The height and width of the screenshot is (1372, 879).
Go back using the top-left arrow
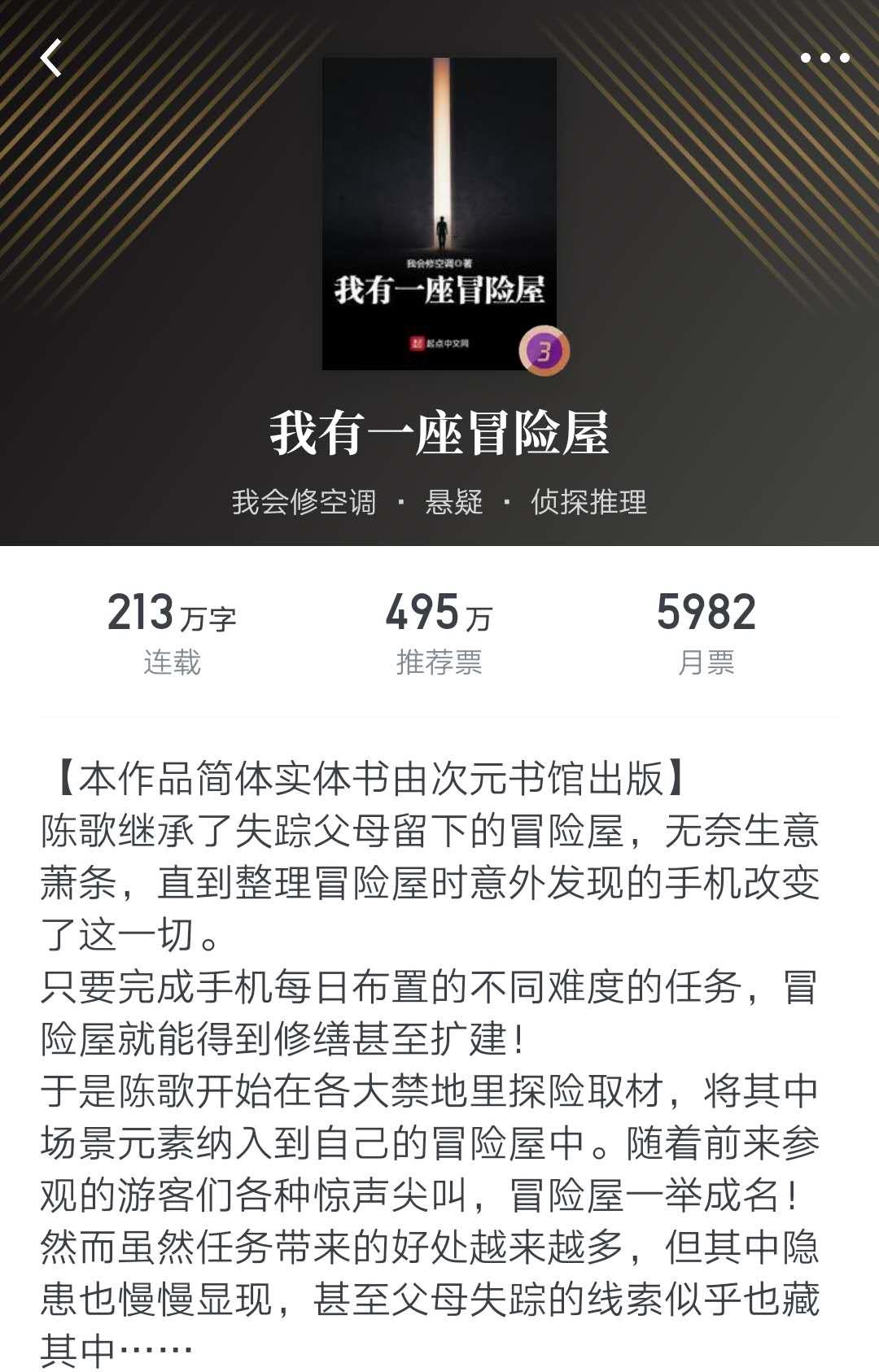point(50,59)
